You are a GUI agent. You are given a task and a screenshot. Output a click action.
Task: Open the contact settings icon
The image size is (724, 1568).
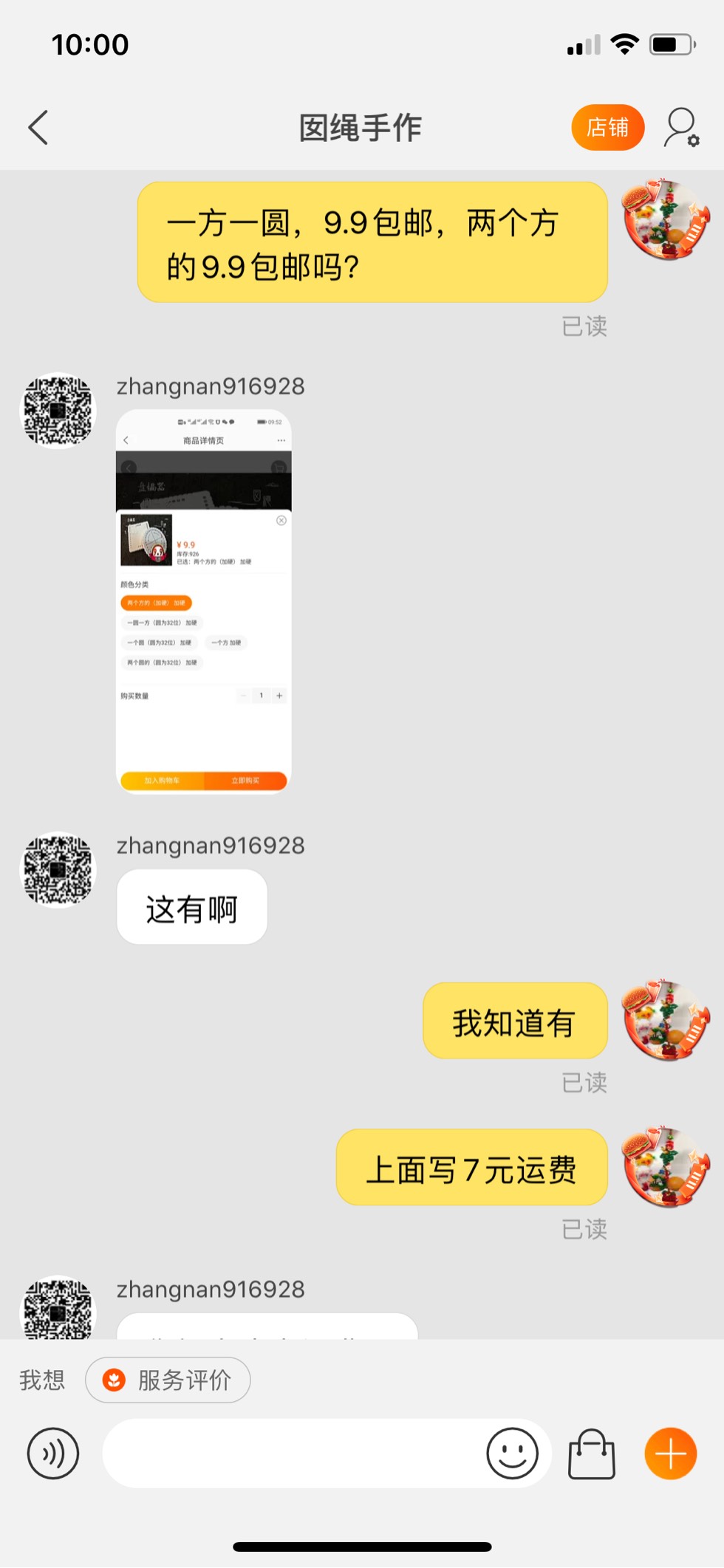681,128
